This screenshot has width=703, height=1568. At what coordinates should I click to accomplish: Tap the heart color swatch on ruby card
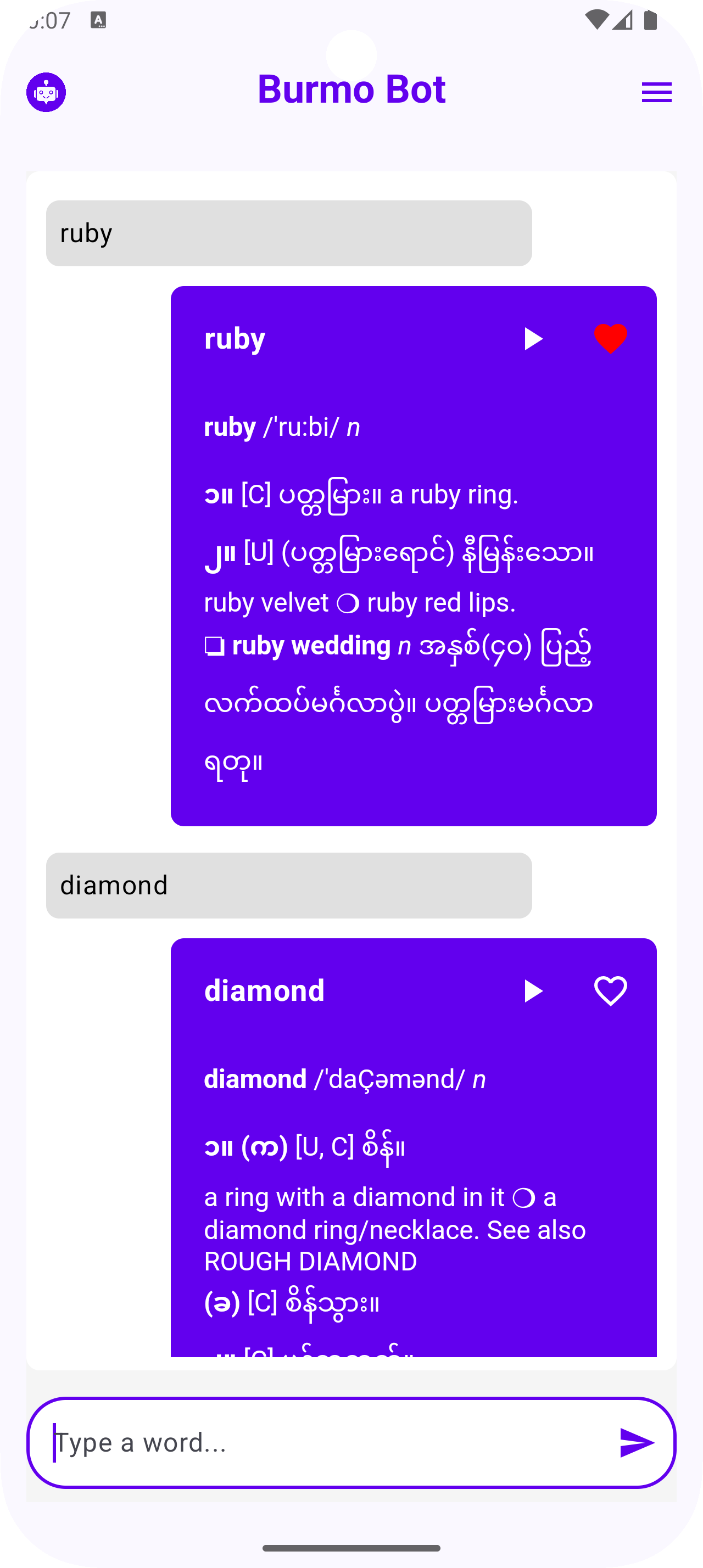tap(610, 338)
